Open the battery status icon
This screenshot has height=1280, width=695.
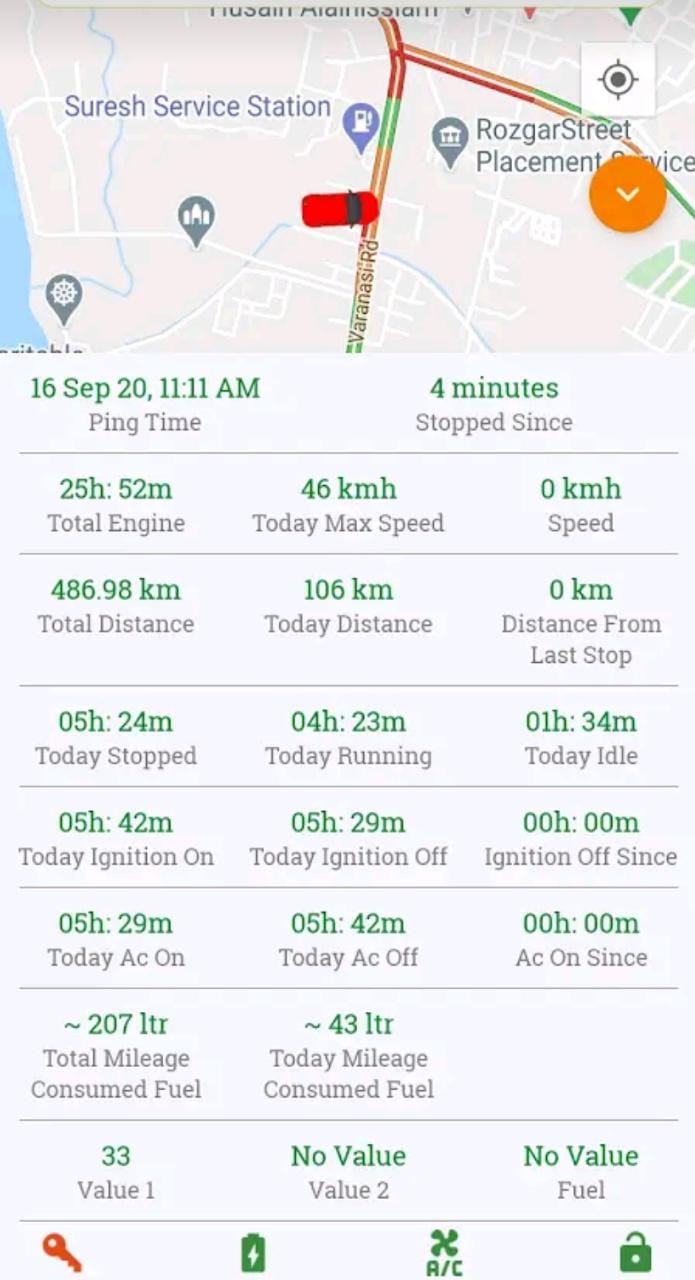point(253,1253)
